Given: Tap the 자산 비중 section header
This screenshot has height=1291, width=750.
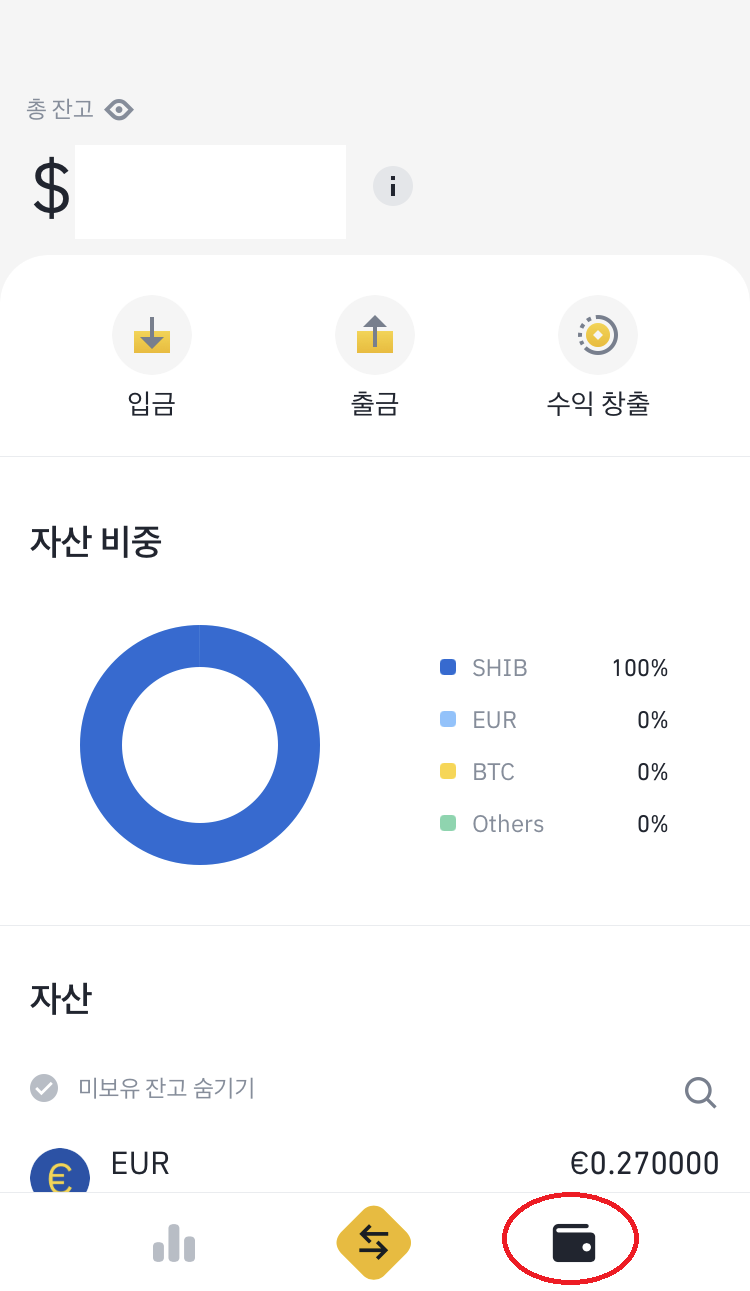Looking at the screenshot, I should [95, 542].
